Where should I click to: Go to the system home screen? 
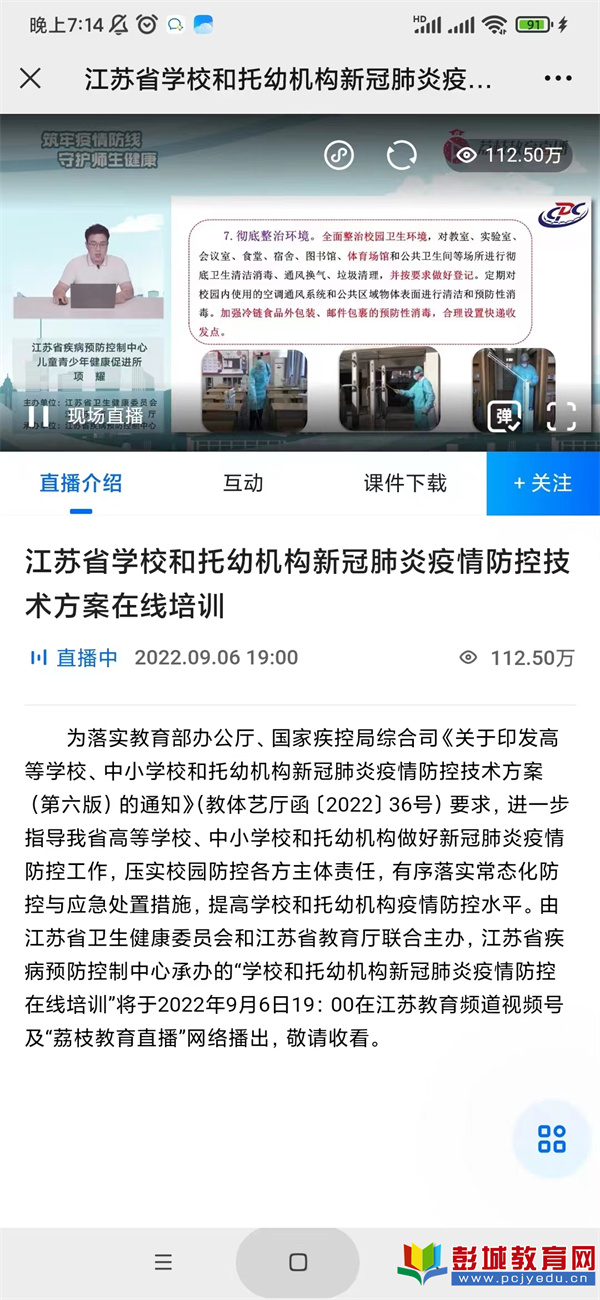pos(298,1262)
